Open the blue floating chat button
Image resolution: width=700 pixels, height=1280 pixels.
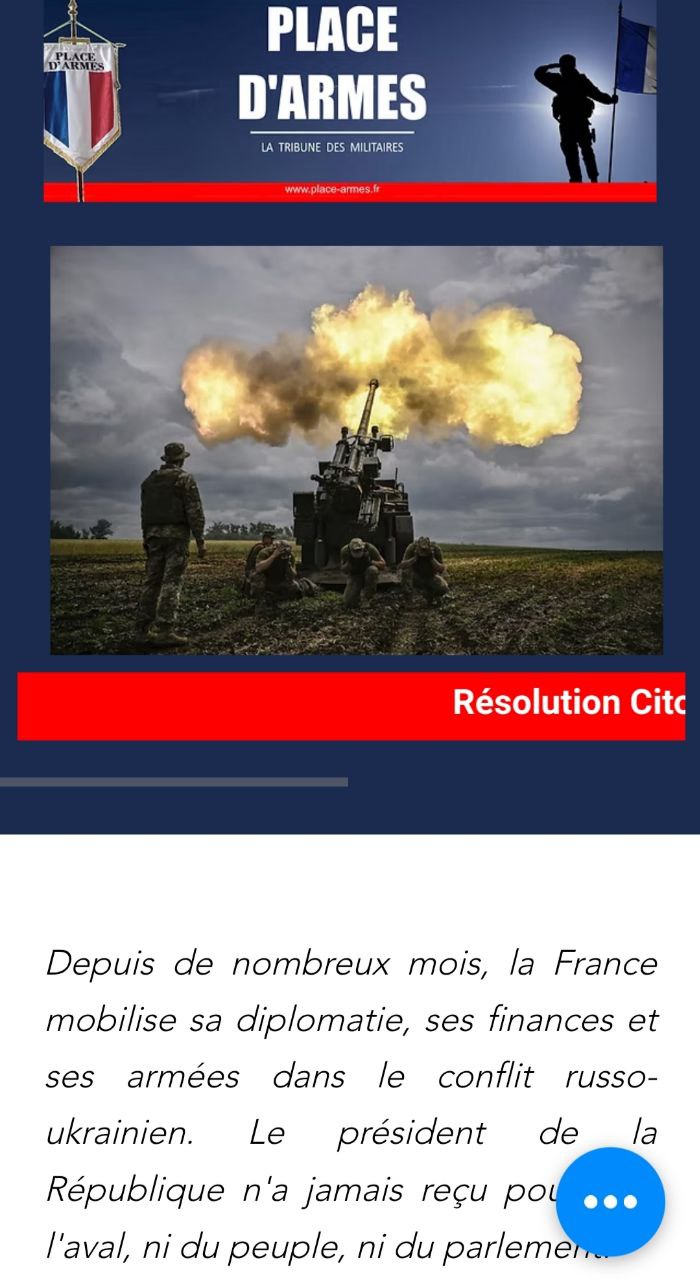[610, 1201]
